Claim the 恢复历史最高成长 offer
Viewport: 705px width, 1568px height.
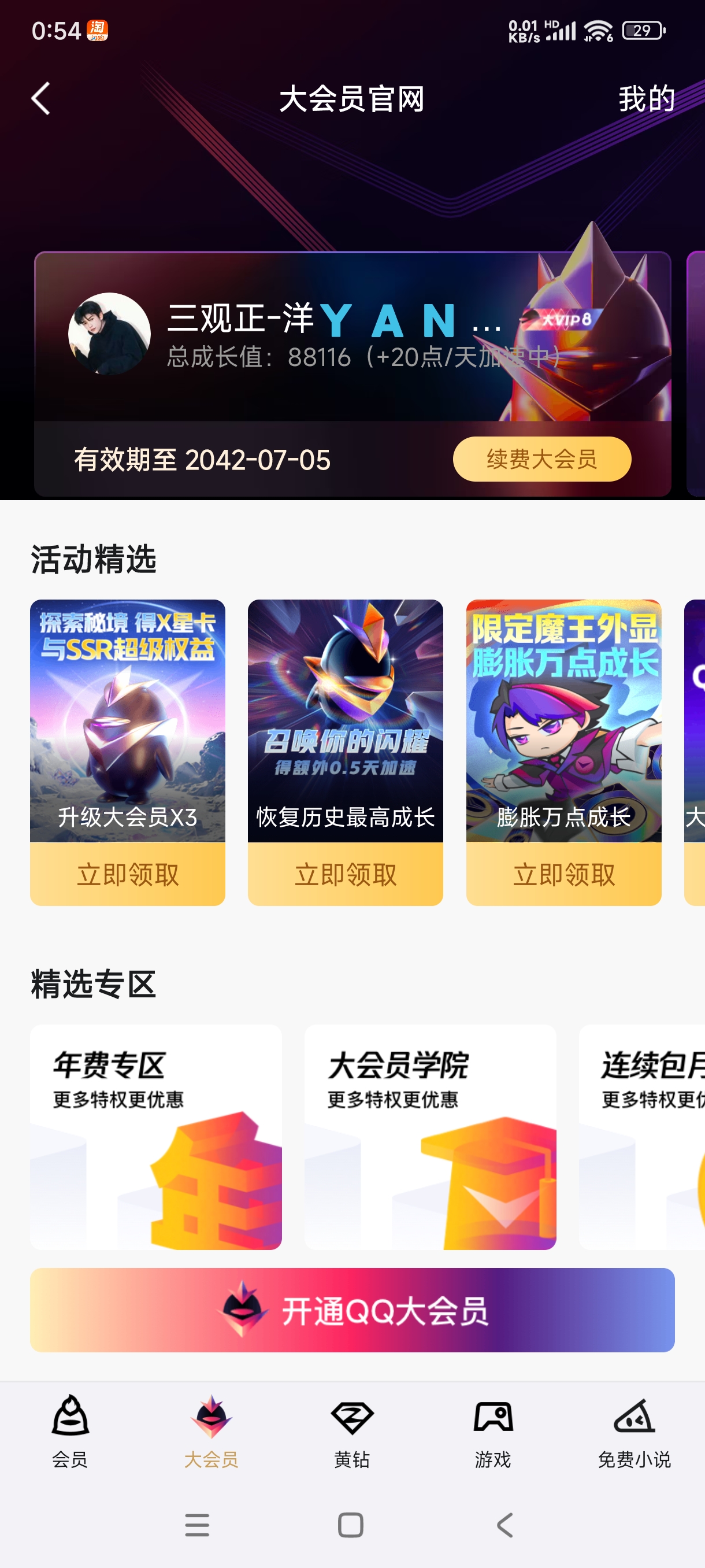tap(345, 874)
